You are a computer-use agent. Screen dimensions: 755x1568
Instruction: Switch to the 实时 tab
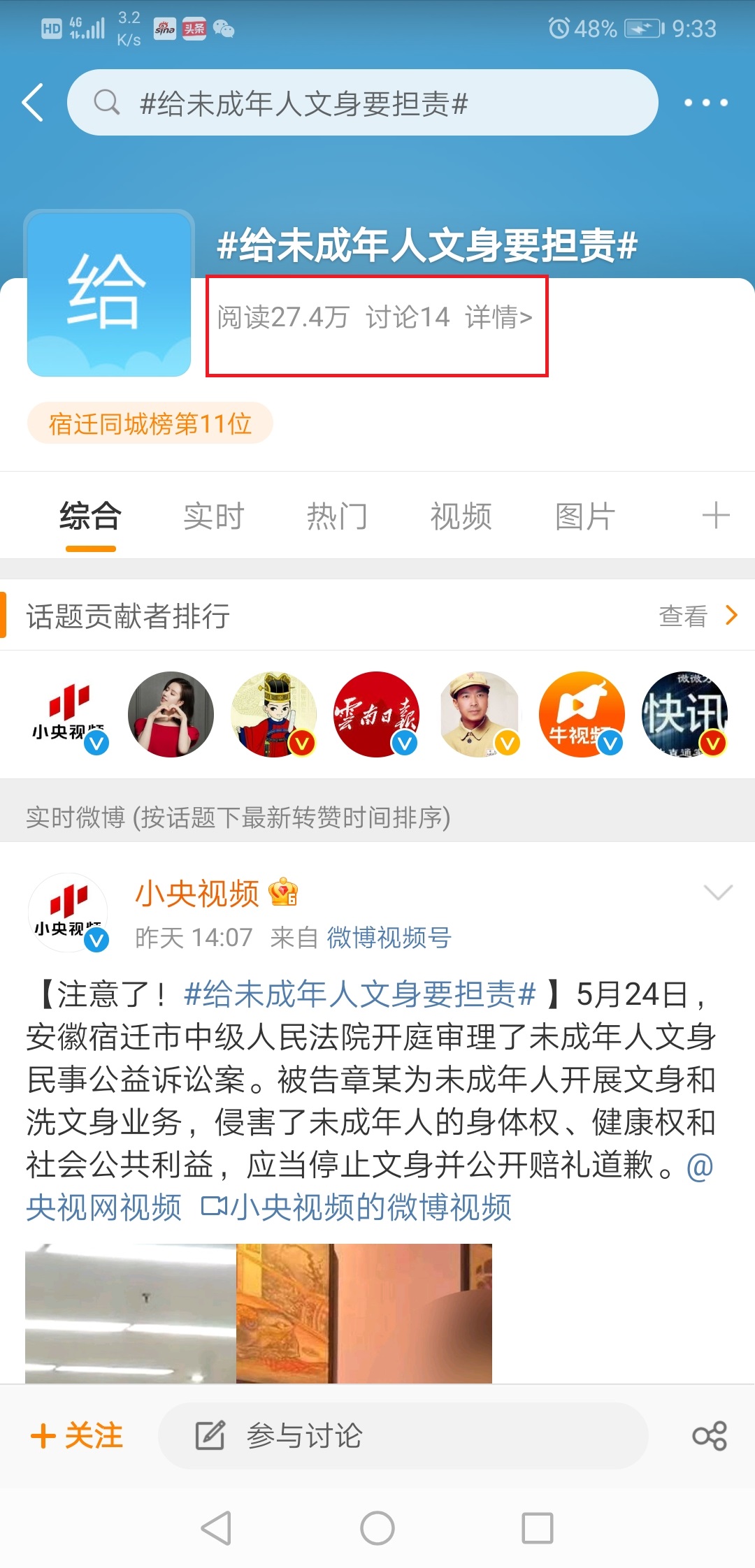pos(214,516)
